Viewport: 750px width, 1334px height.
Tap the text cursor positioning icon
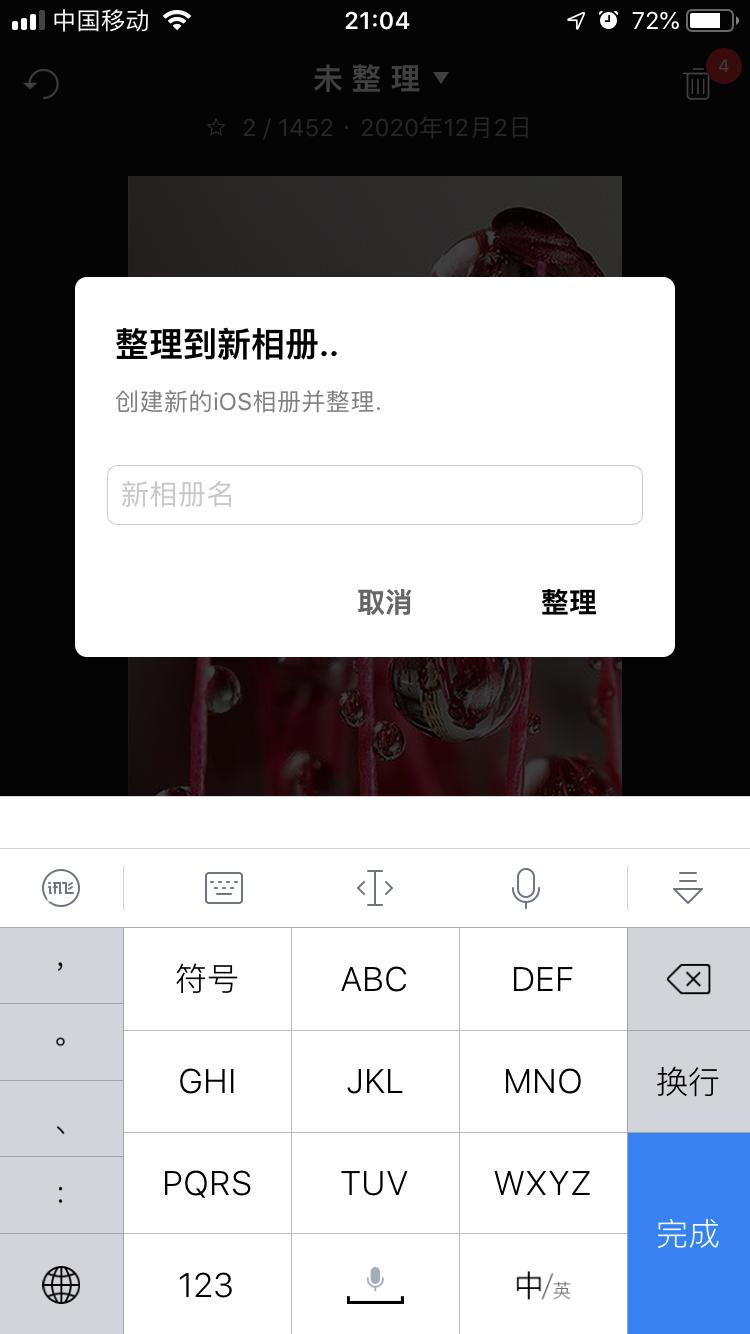375,888
